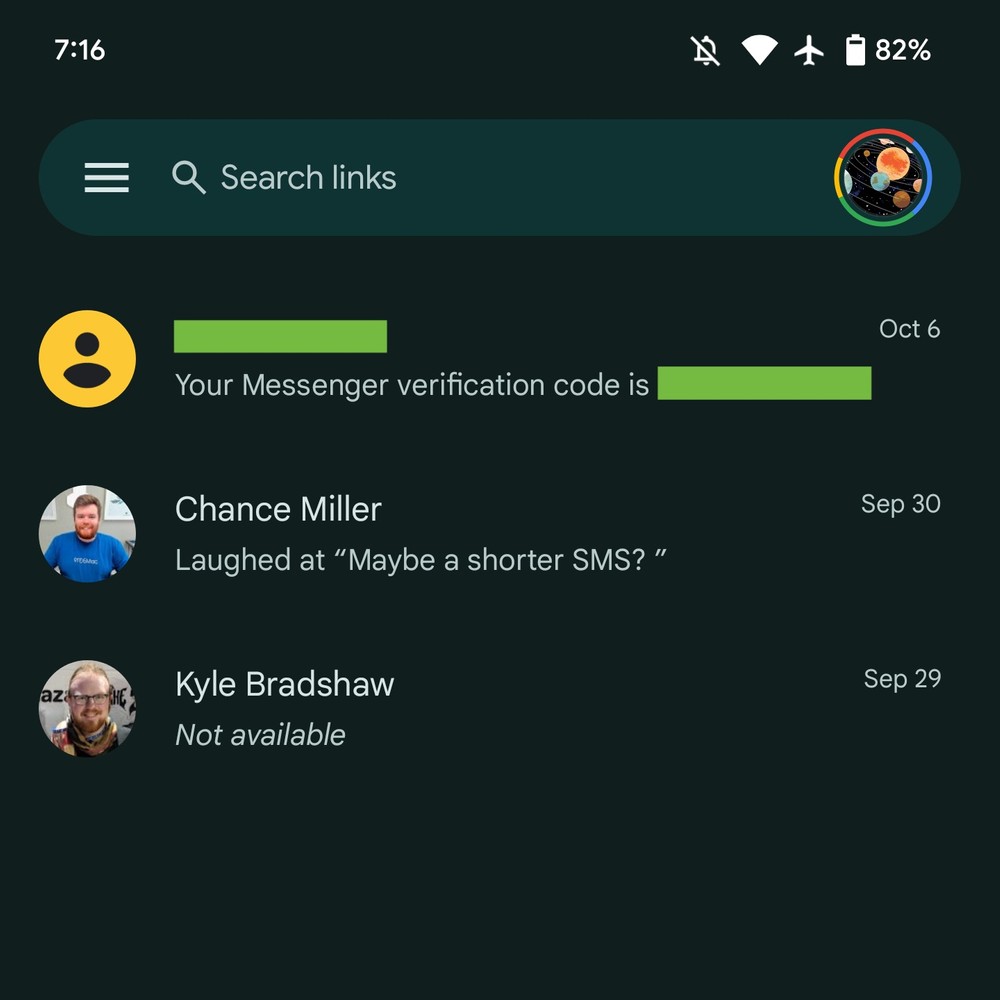The image size is (1000, 1000).
Task: Open the Messenger verification code conversation
Action: click(500, 360)
